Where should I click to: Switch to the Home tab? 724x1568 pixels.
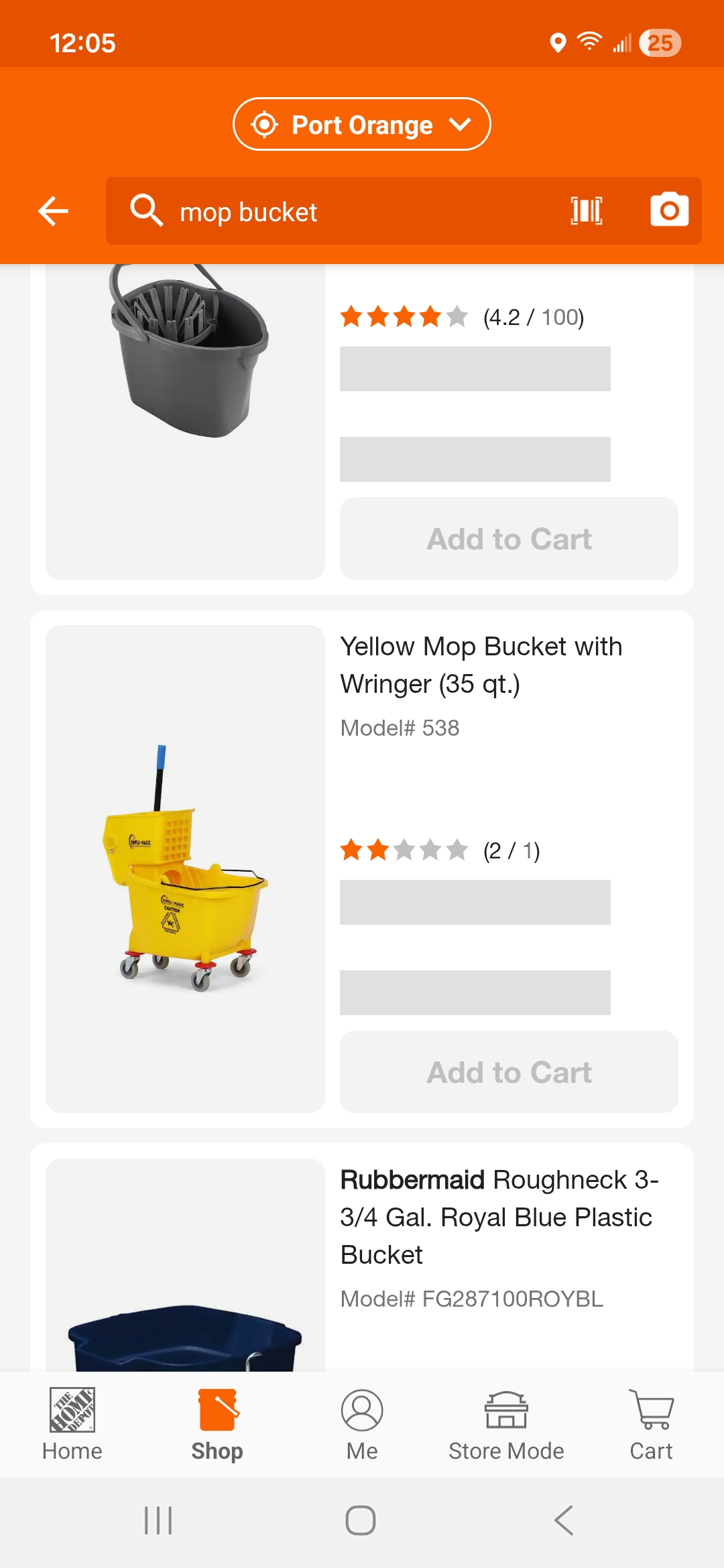(72, 1424)
